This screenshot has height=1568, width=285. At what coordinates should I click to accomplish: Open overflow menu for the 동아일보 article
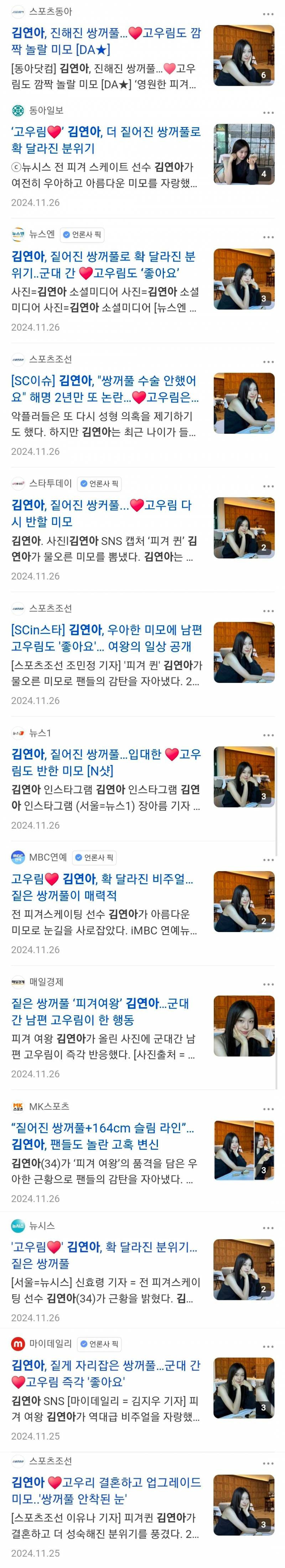coord(268,112)
